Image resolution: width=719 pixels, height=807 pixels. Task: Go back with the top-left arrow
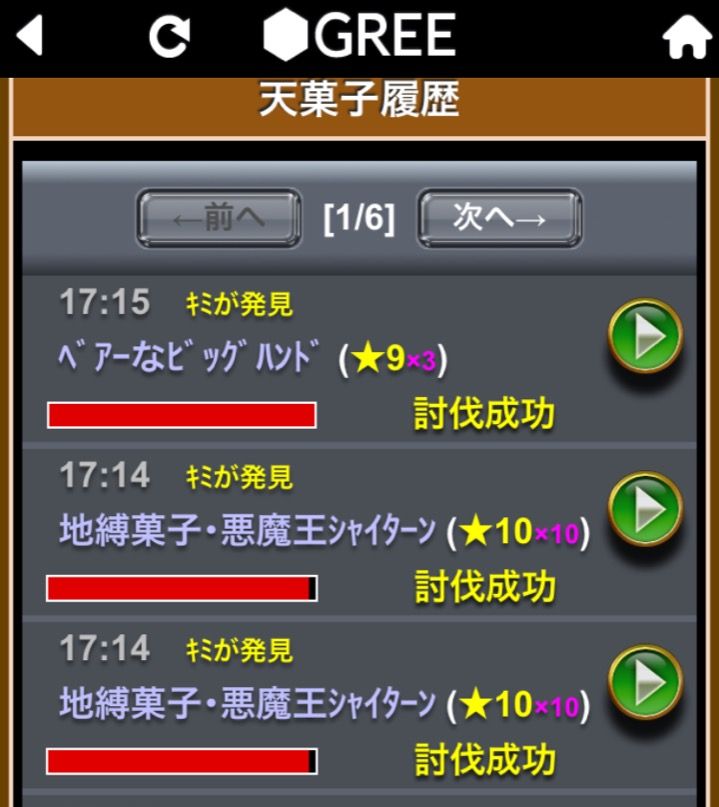[31, 37]
